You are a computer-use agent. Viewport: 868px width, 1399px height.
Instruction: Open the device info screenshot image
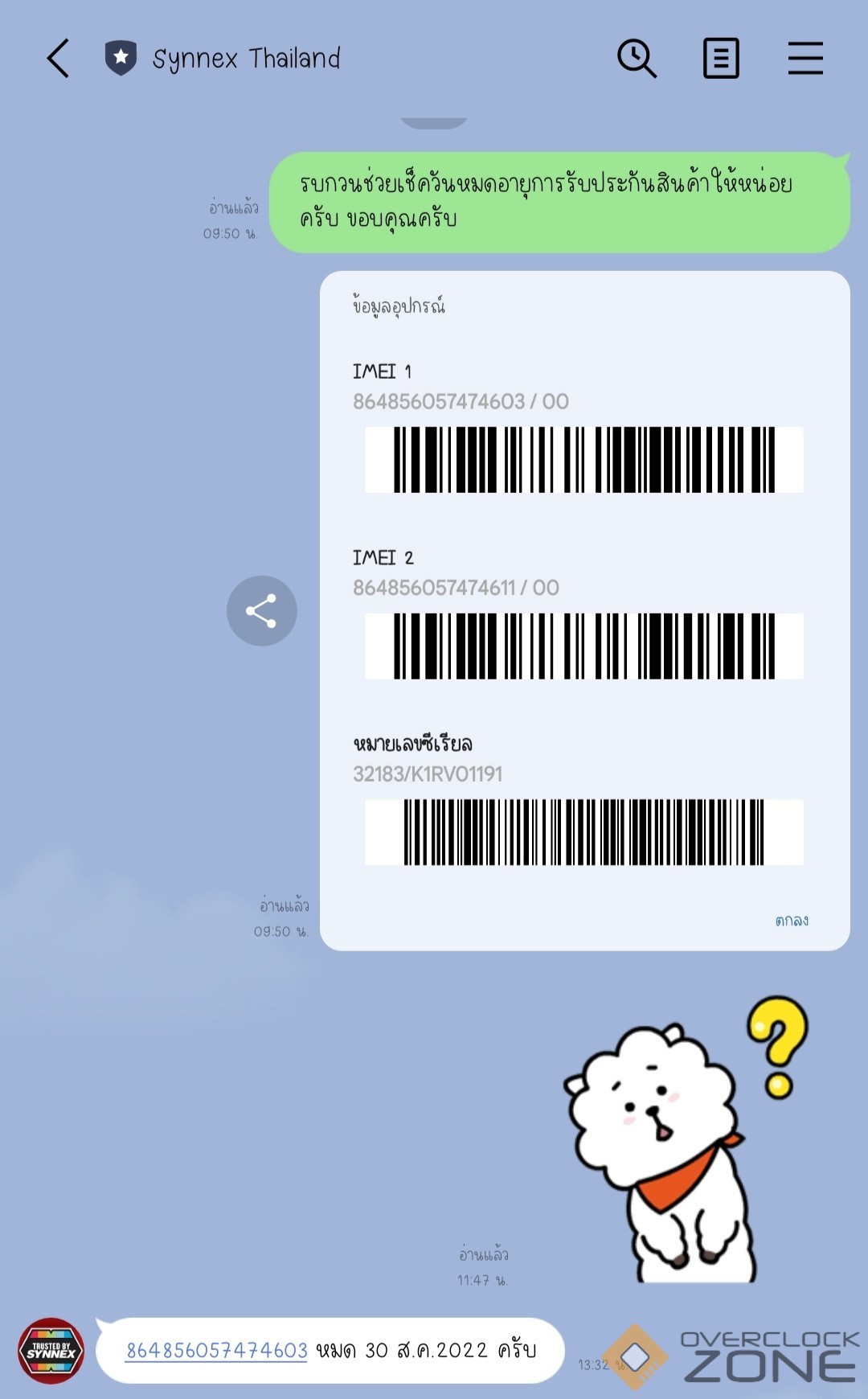584,611
